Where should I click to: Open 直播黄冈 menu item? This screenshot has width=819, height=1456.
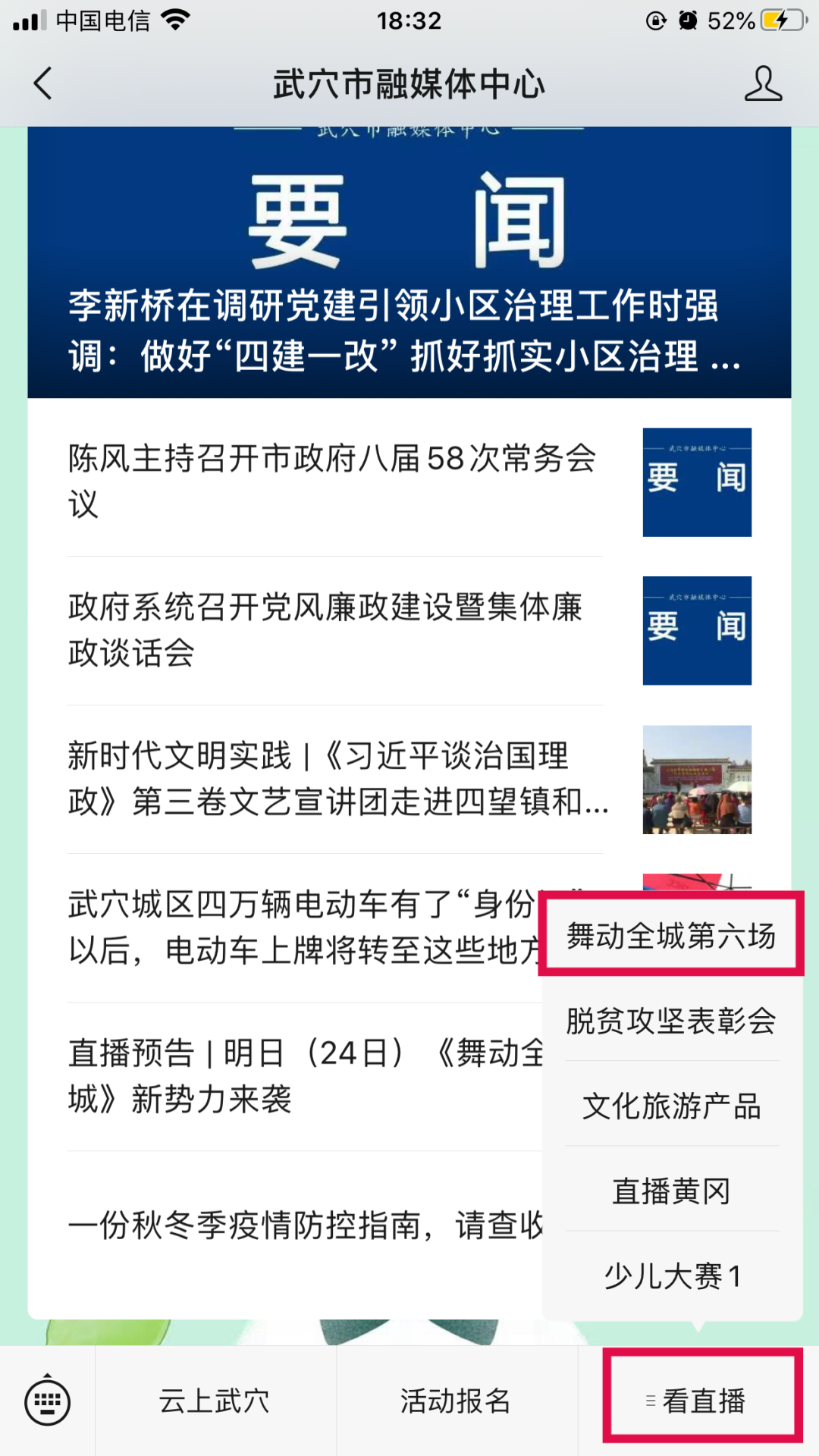tap(671, 1191)
